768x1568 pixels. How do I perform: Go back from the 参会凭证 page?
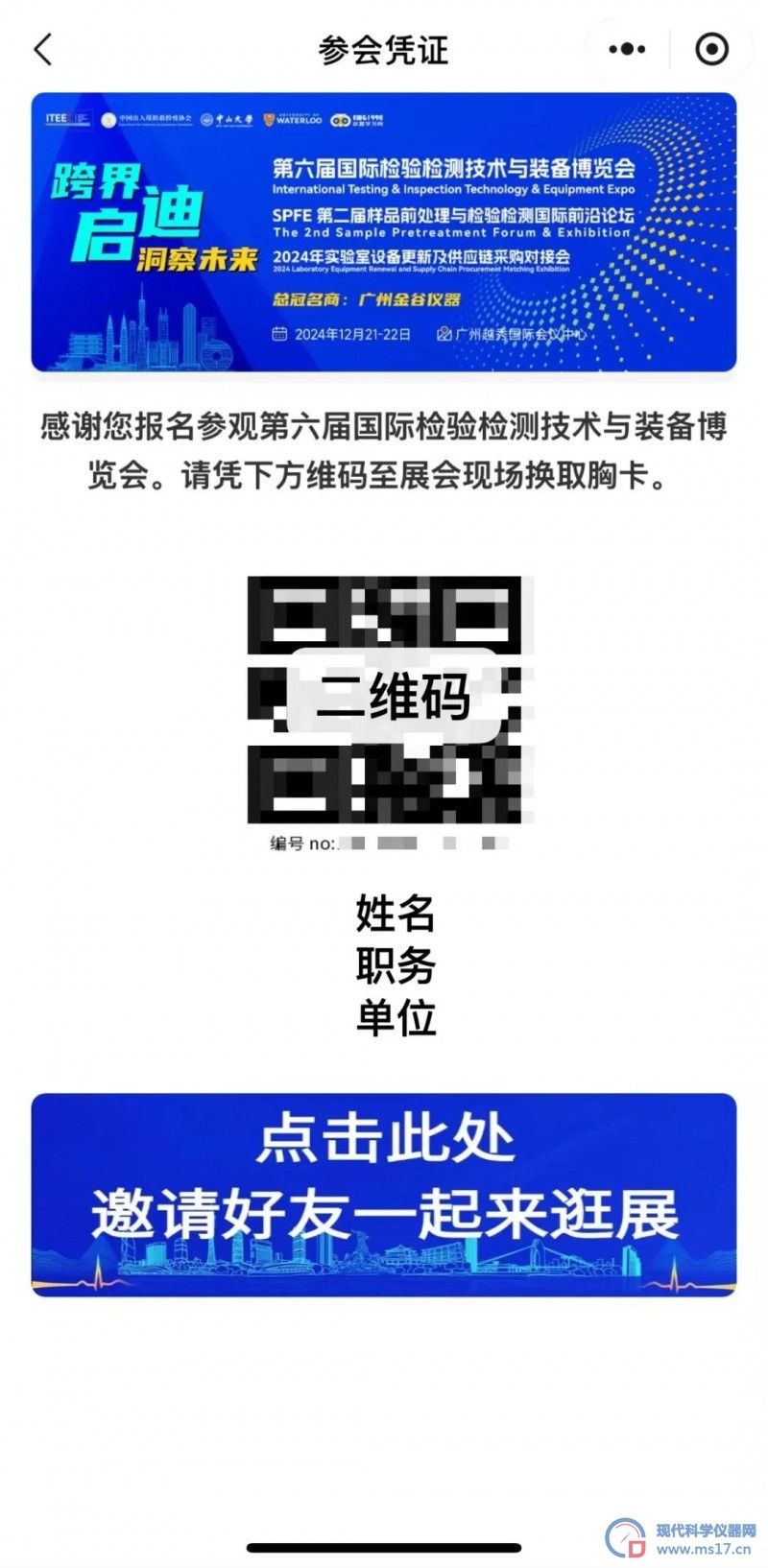click(x=43, y=50)
